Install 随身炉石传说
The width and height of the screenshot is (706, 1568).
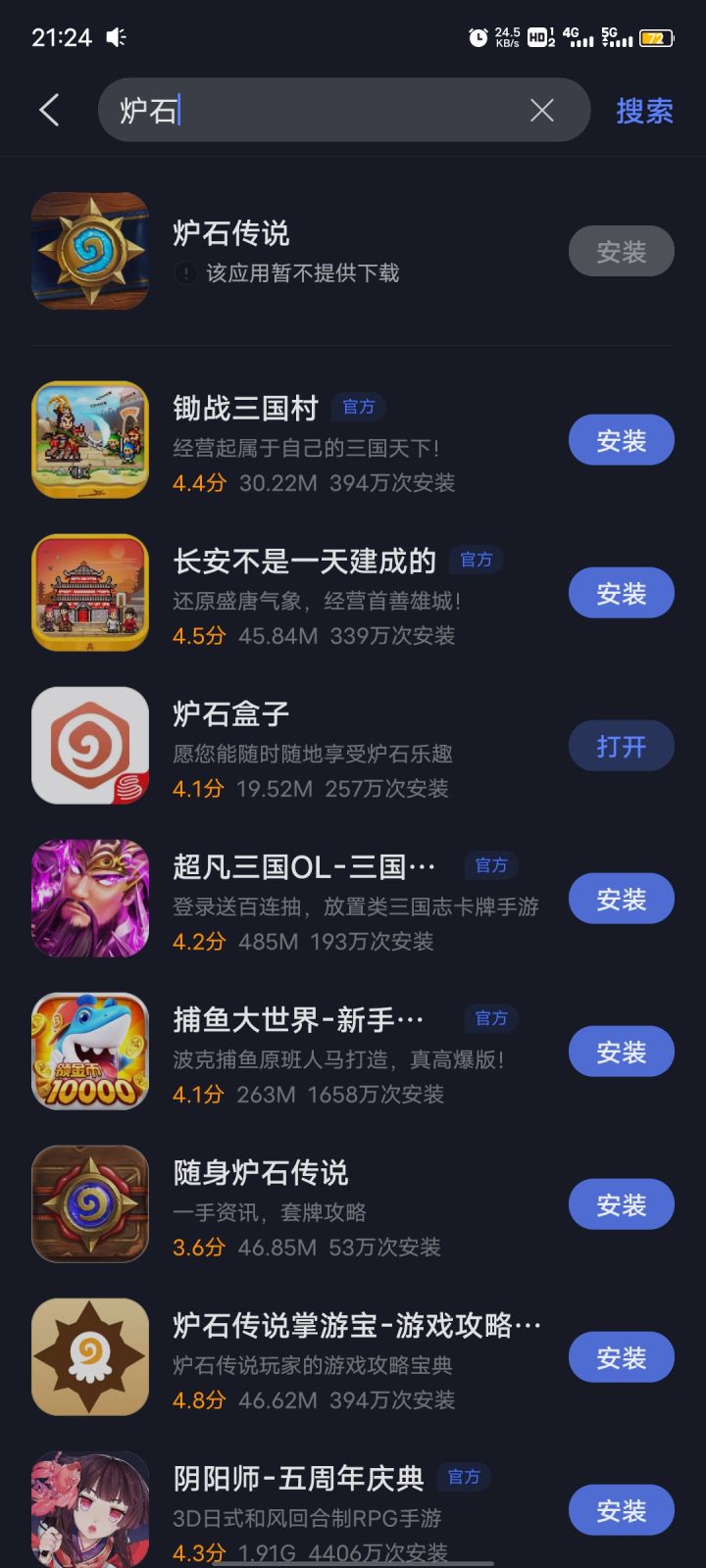pos(622,1204)
